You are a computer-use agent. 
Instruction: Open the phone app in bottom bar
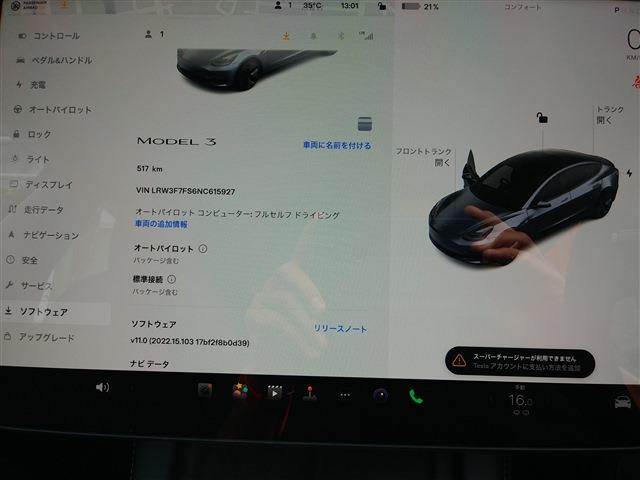(415, 395)
